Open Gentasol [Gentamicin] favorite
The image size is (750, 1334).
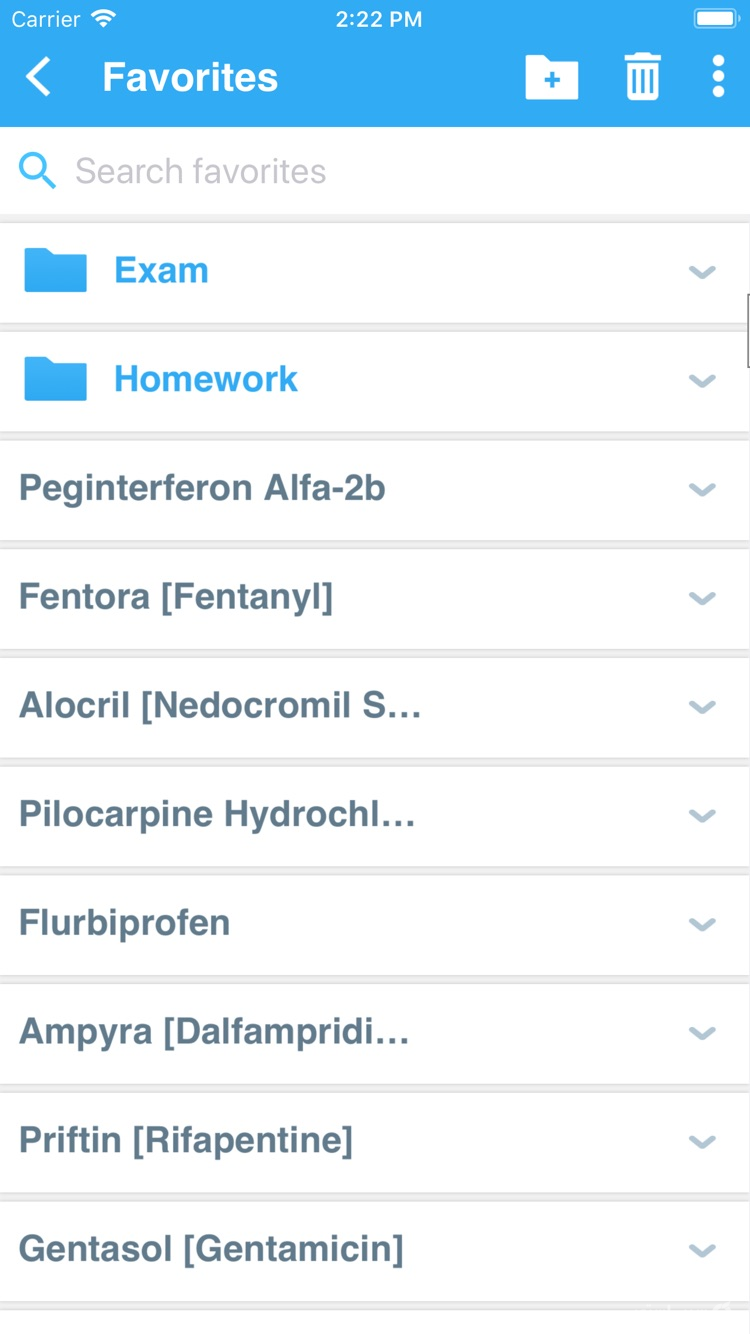point(212,1250)
